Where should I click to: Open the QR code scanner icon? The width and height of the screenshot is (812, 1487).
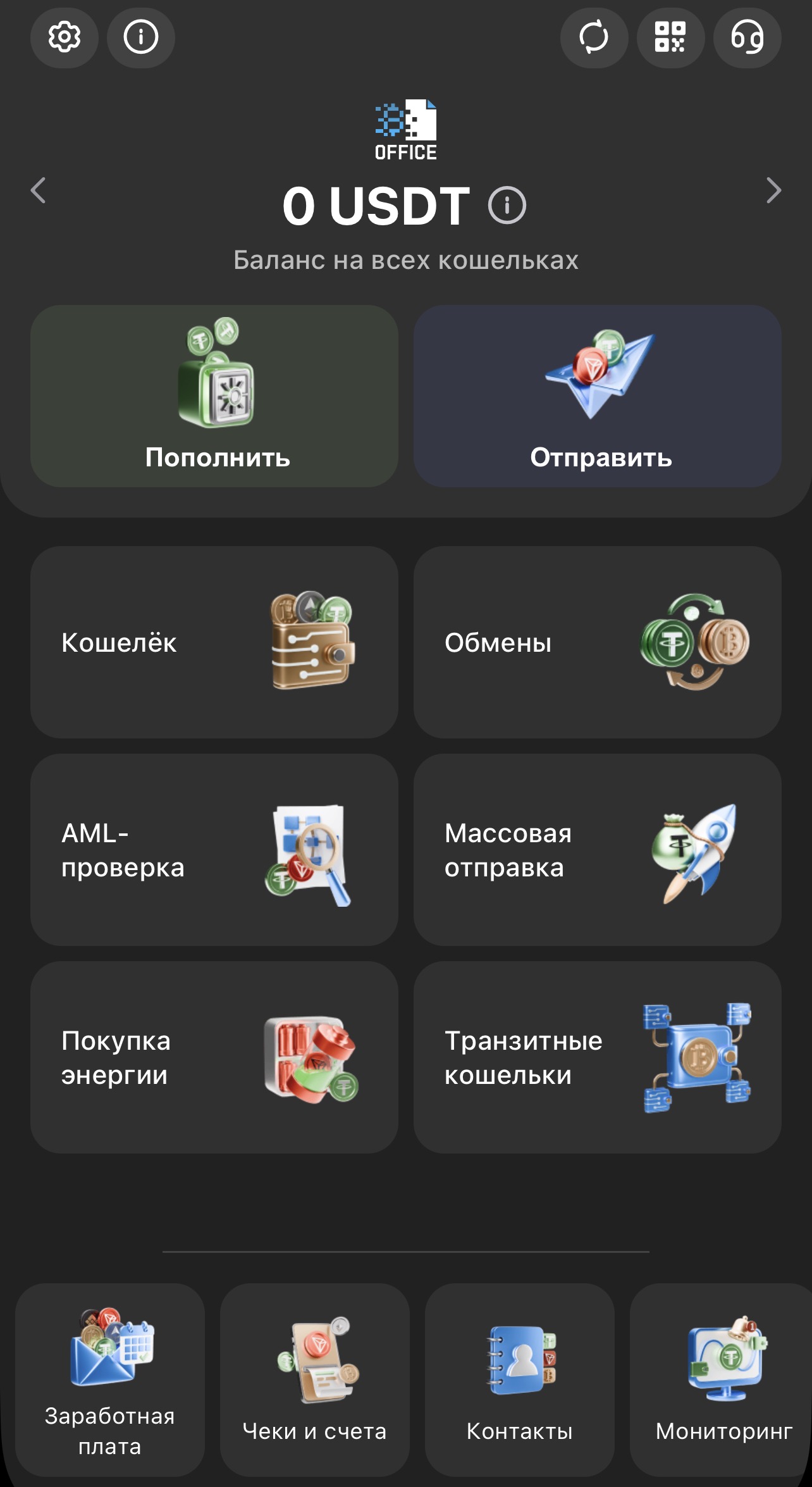671,38
